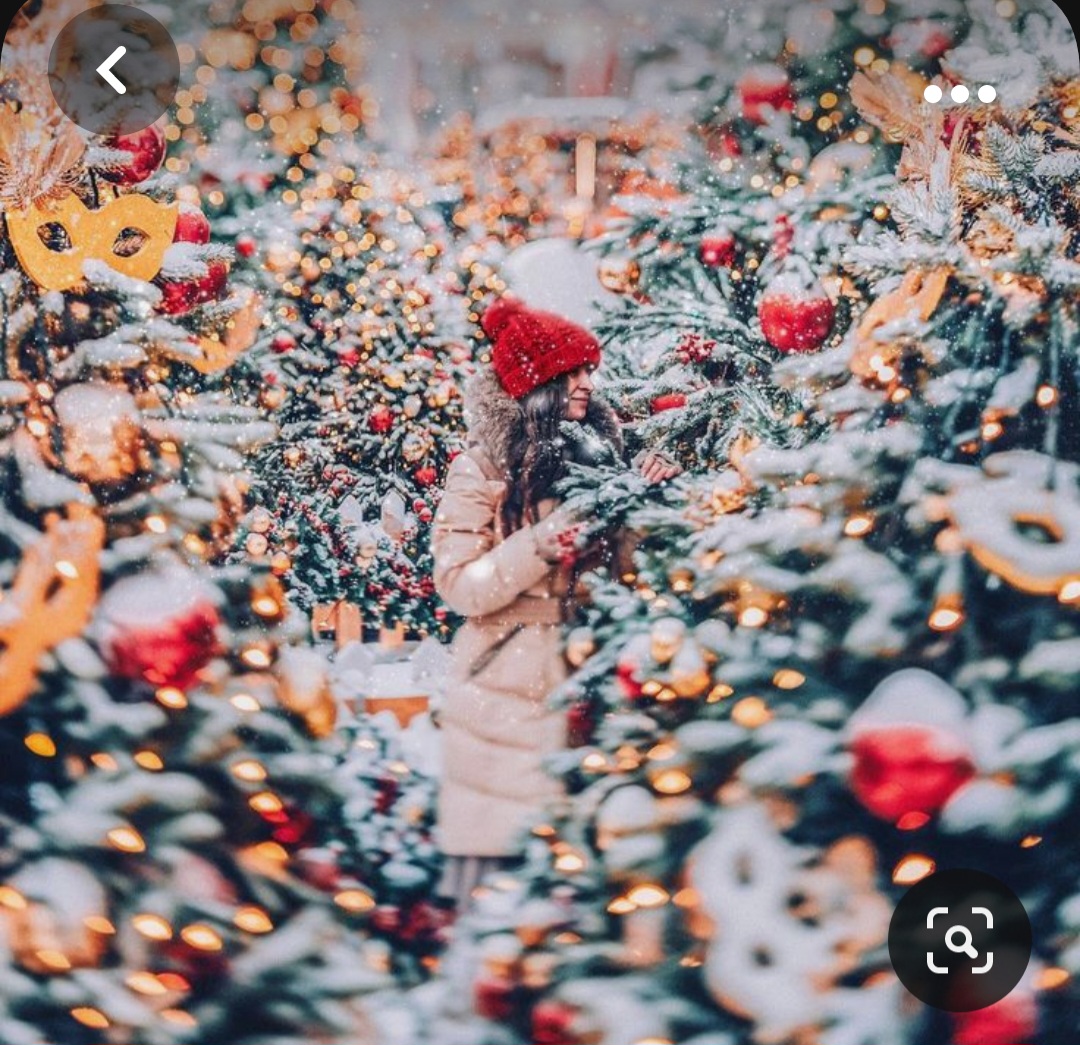The height and width of the screenshot is (1045, 1080).
Task: Open the three-dot overflow menu
Action: (959, 94)
